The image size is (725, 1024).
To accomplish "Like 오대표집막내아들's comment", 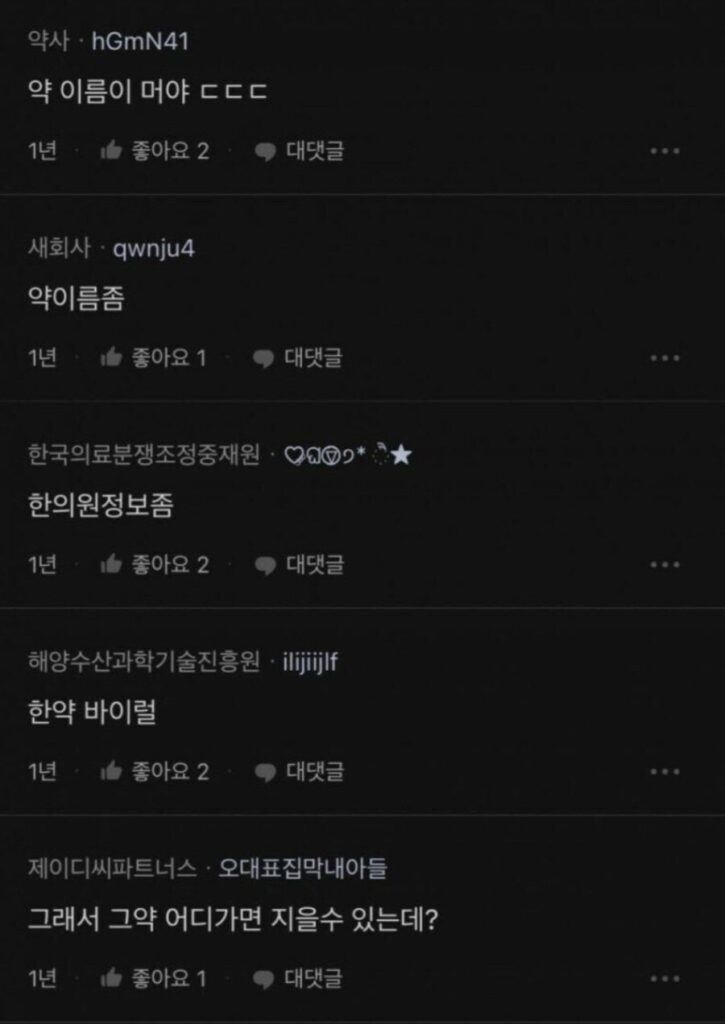I will [x=153, y=978].
